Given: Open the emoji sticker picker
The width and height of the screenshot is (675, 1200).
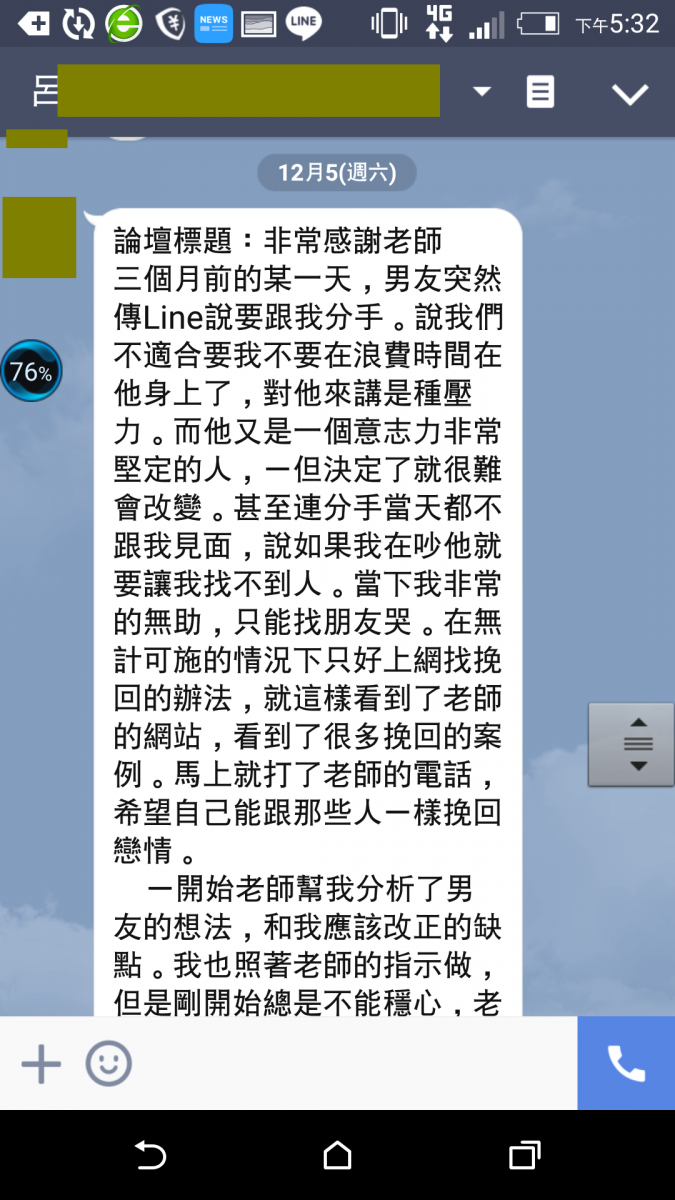Looking at the screenshot, I should click(x=108, y=1063).
